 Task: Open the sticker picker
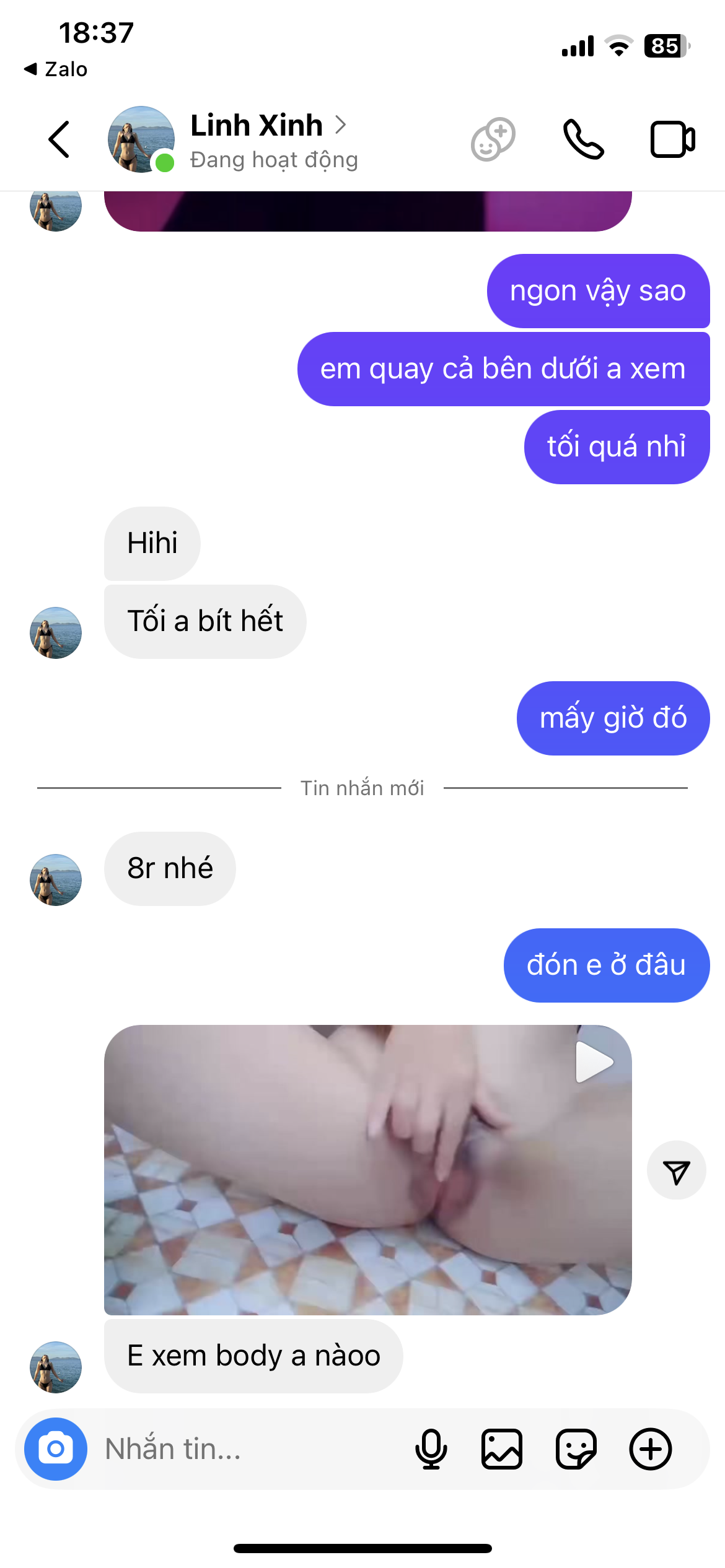[x=576, y=1448]
